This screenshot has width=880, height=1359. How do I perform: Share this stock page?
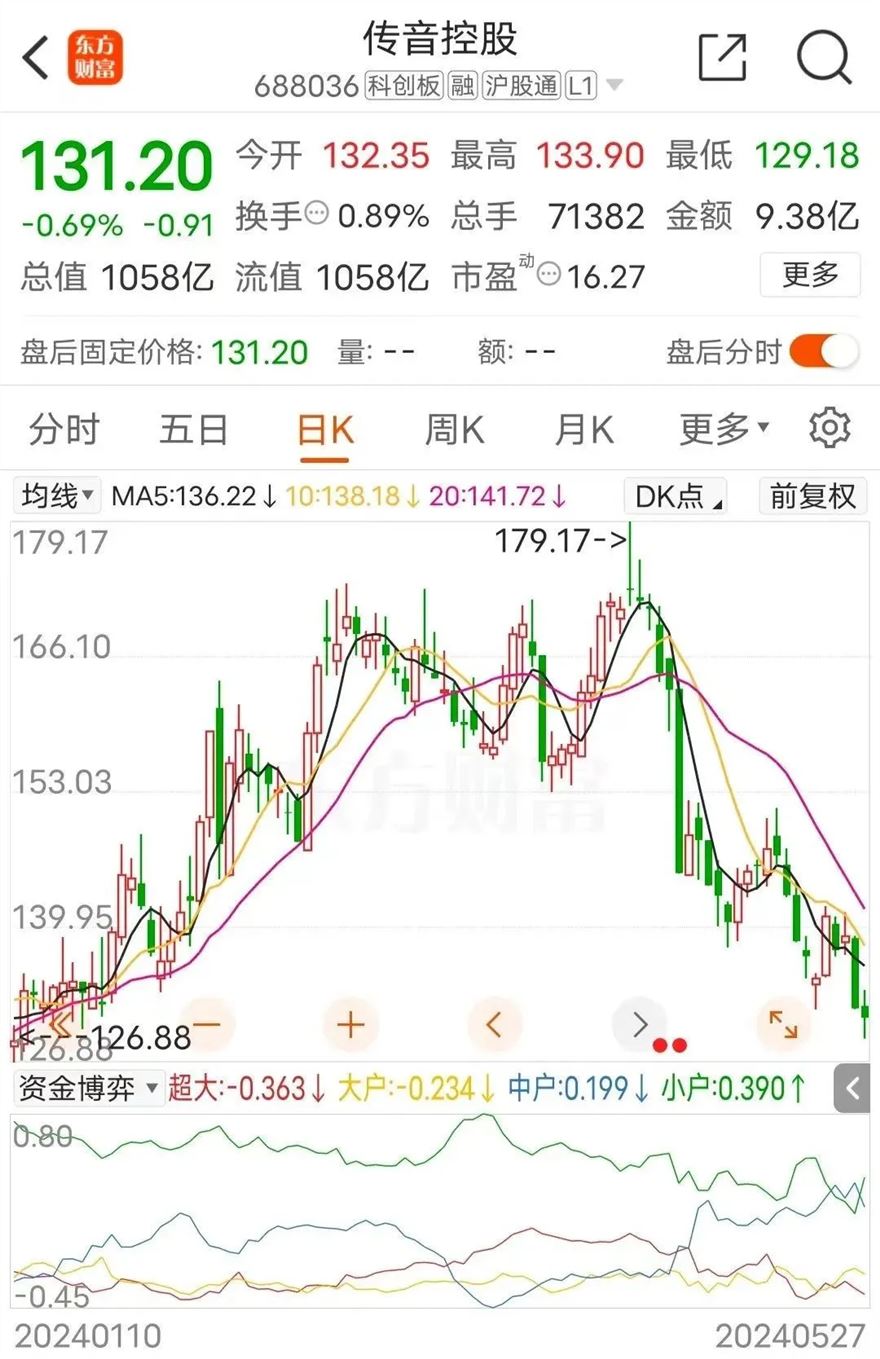pos(723,57)
